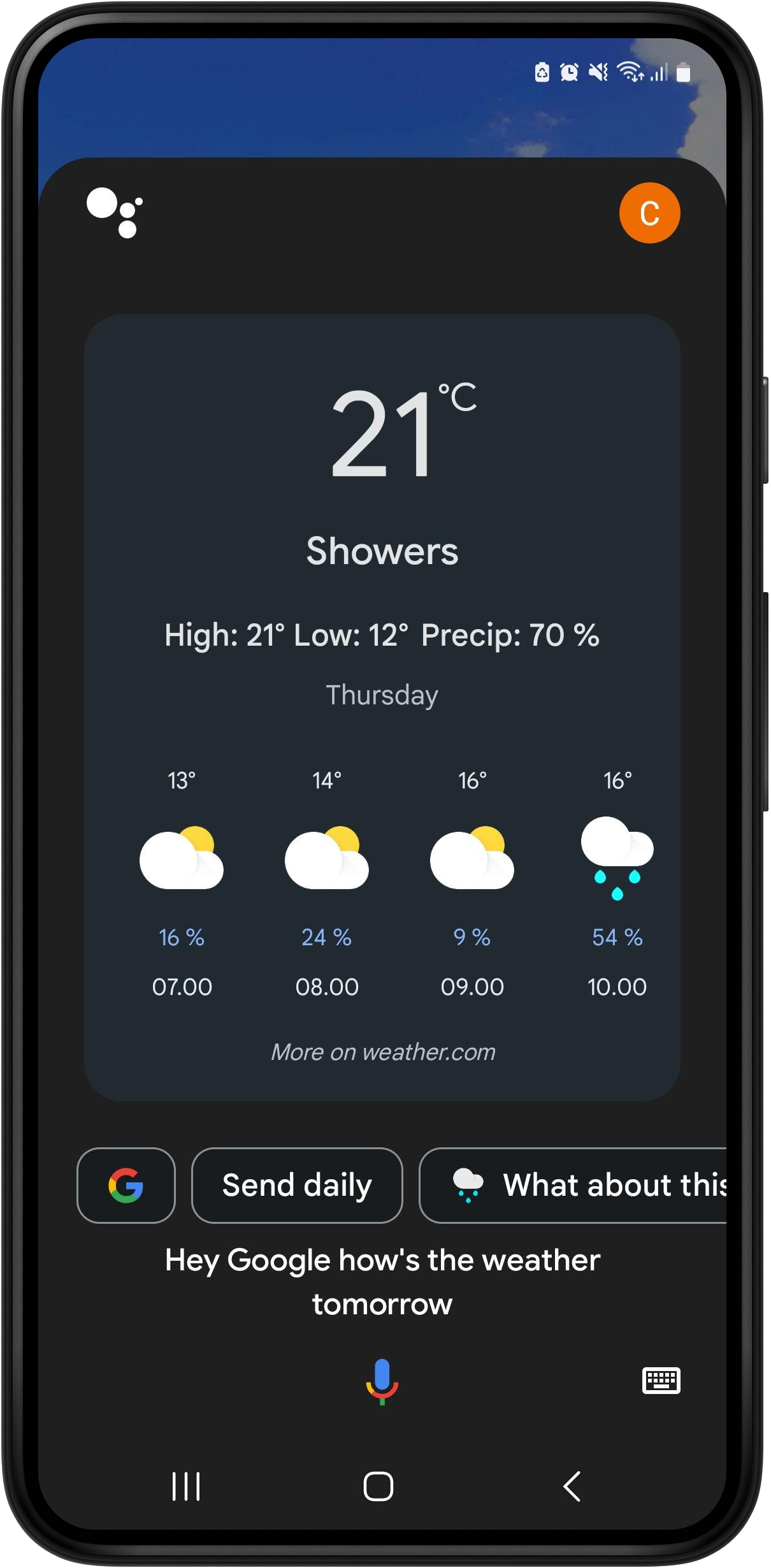Open the More on weather.com link

[x=383, y=1052]
